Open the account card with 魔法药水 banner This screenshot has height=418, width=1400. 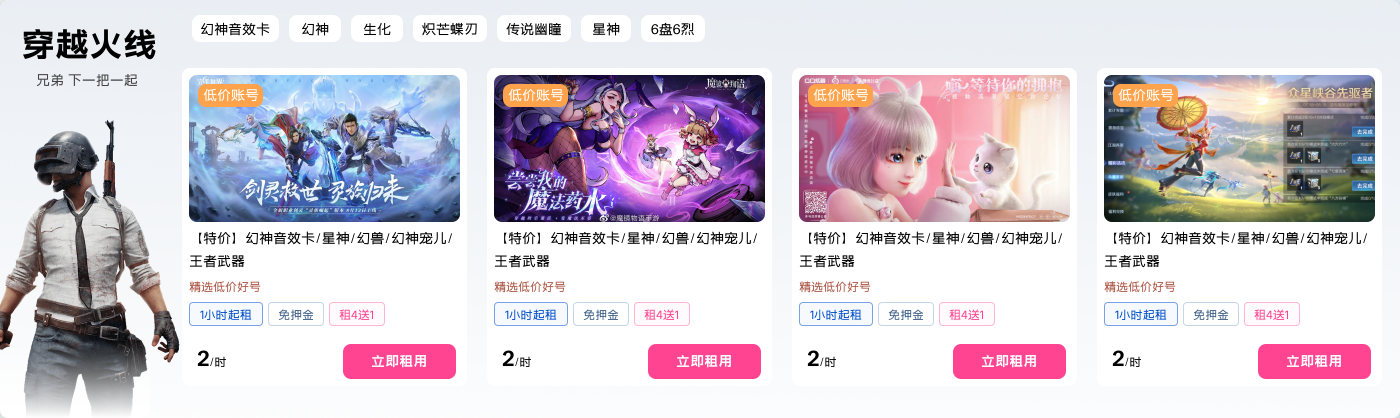pyautogui.click(x=629, y=148)
